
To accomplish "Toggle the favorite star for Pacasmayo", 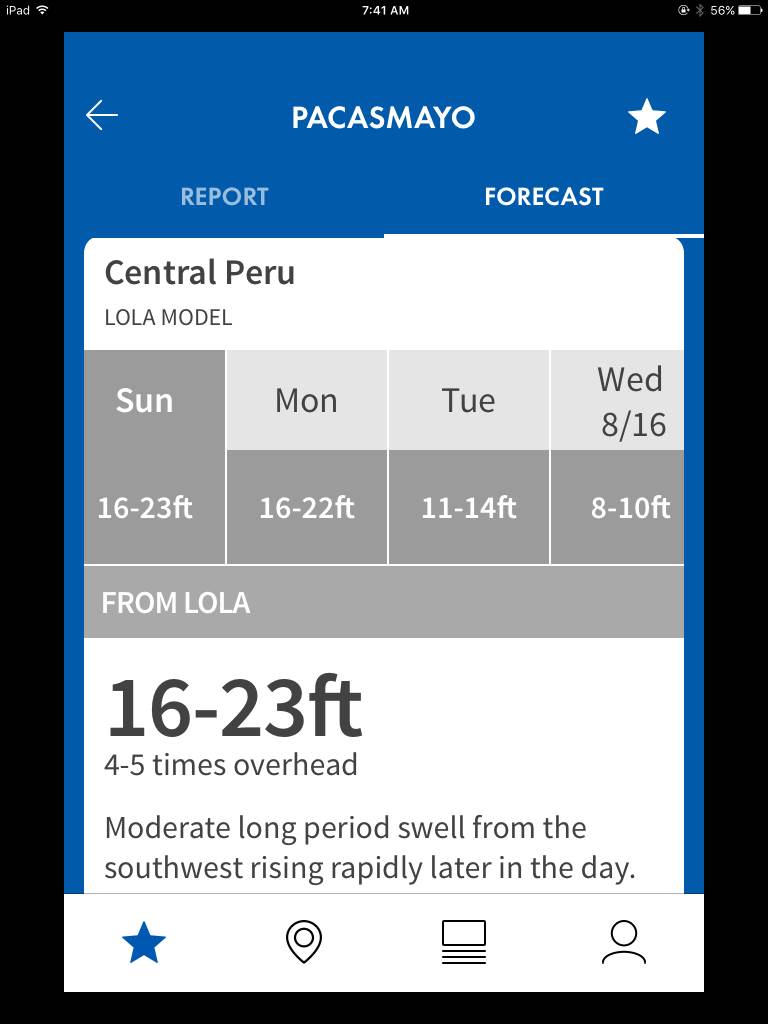I will coord(646,118).
